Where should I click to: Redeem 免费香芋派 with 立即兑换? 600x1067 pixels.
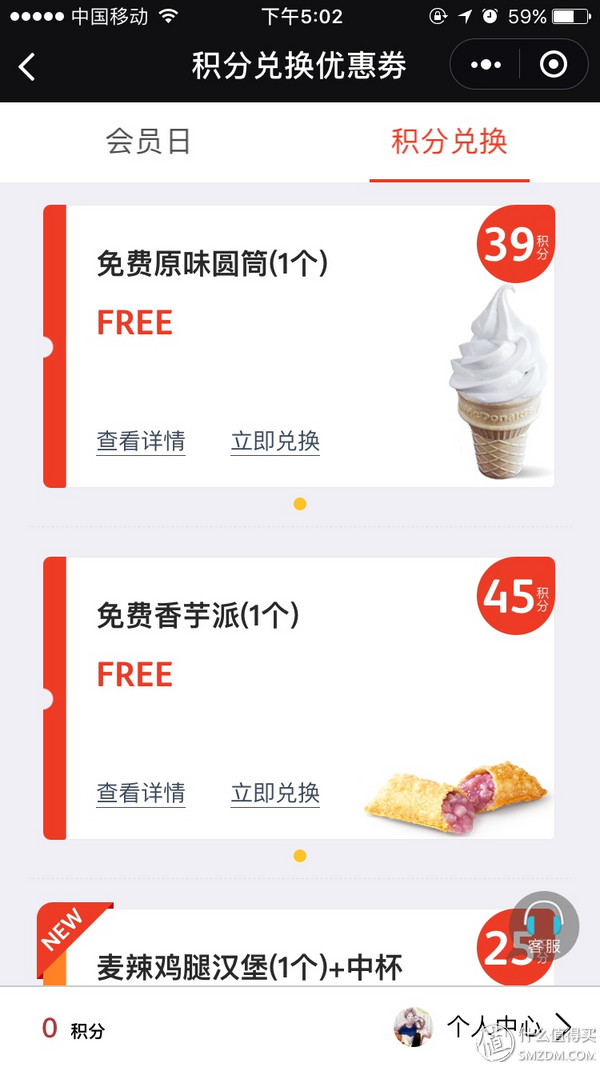coord(275,793)
